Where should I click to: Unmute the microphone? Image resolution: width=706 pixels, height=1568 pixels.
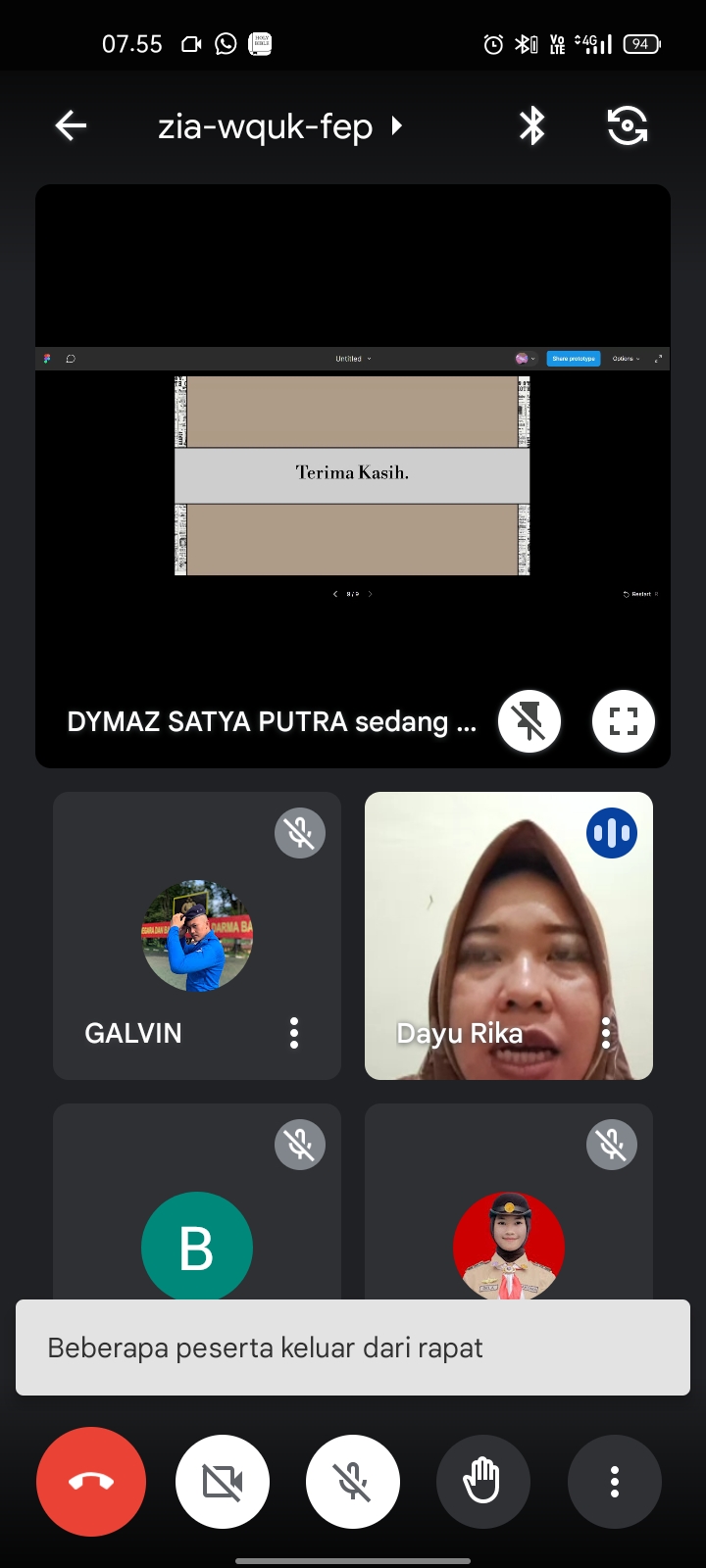tap(353, 1482)
